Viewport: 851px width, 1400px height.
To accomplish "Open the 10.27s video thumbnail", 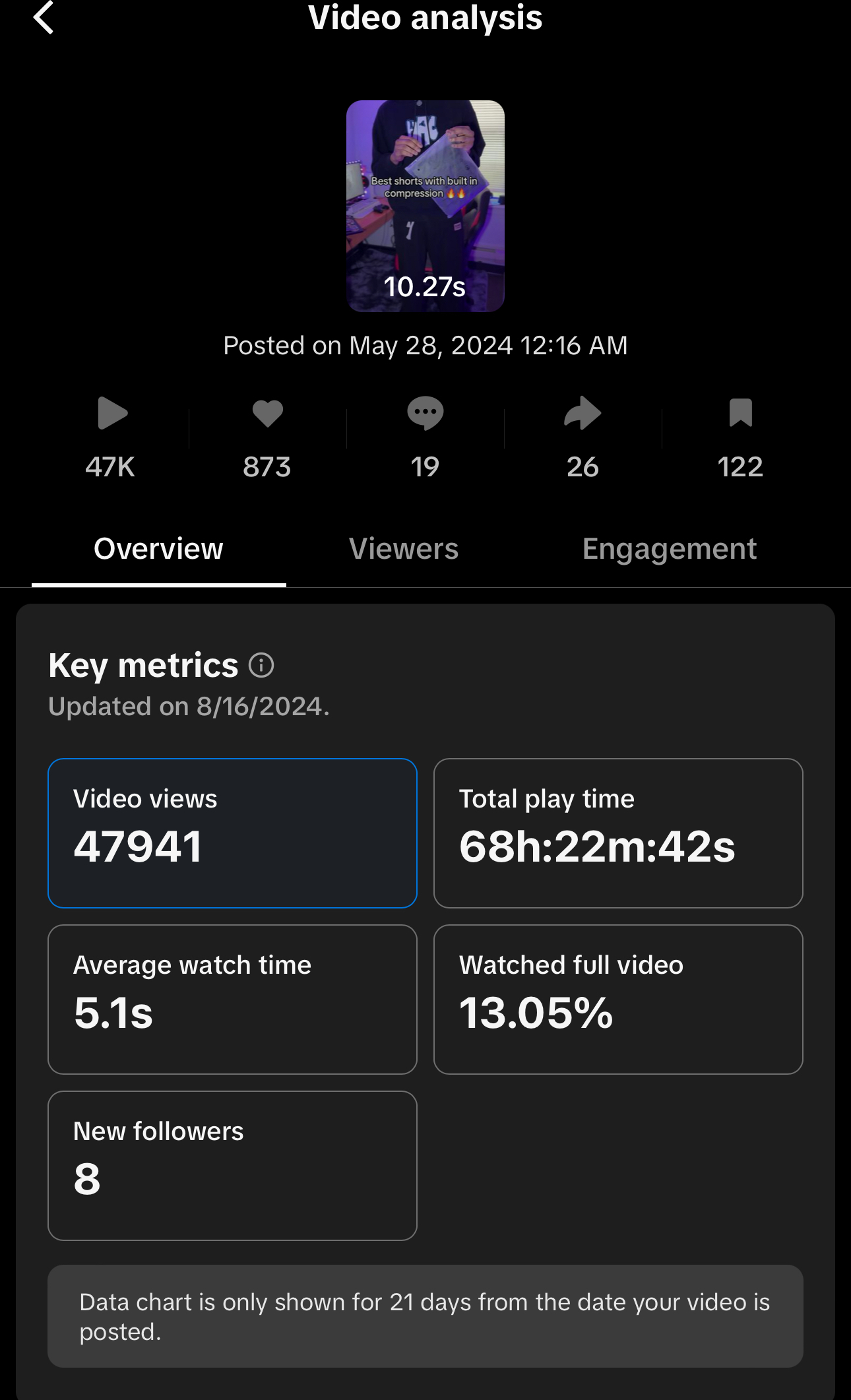I will coord(425,206).
